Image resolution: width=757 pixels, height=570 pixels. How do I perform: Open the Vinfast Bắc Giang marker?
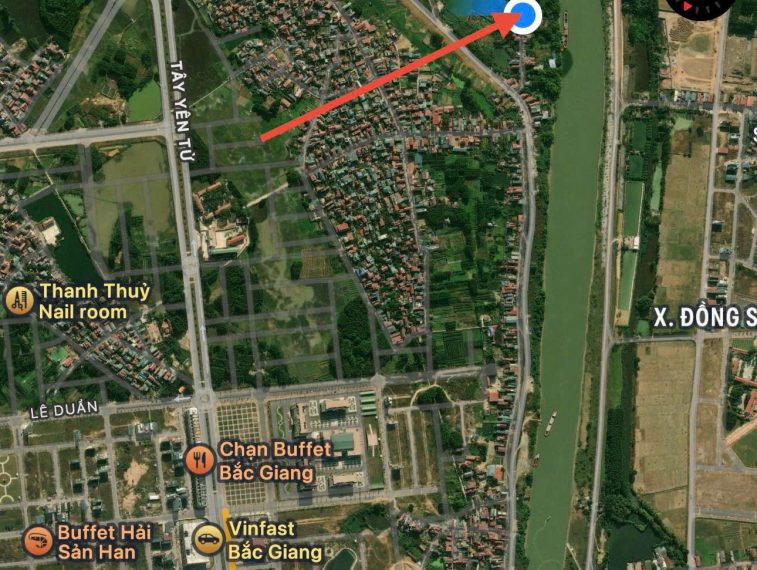208,540
